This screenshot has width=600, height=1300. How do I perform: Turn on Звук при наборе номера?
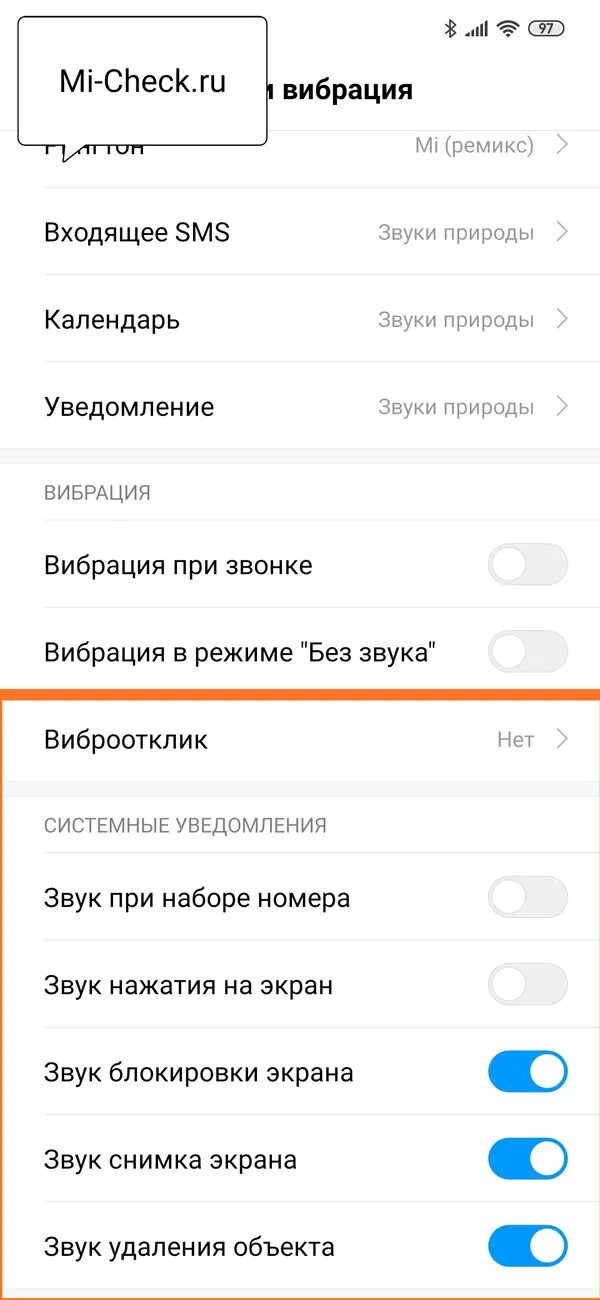pyautogui.click(x=528, y=897)
